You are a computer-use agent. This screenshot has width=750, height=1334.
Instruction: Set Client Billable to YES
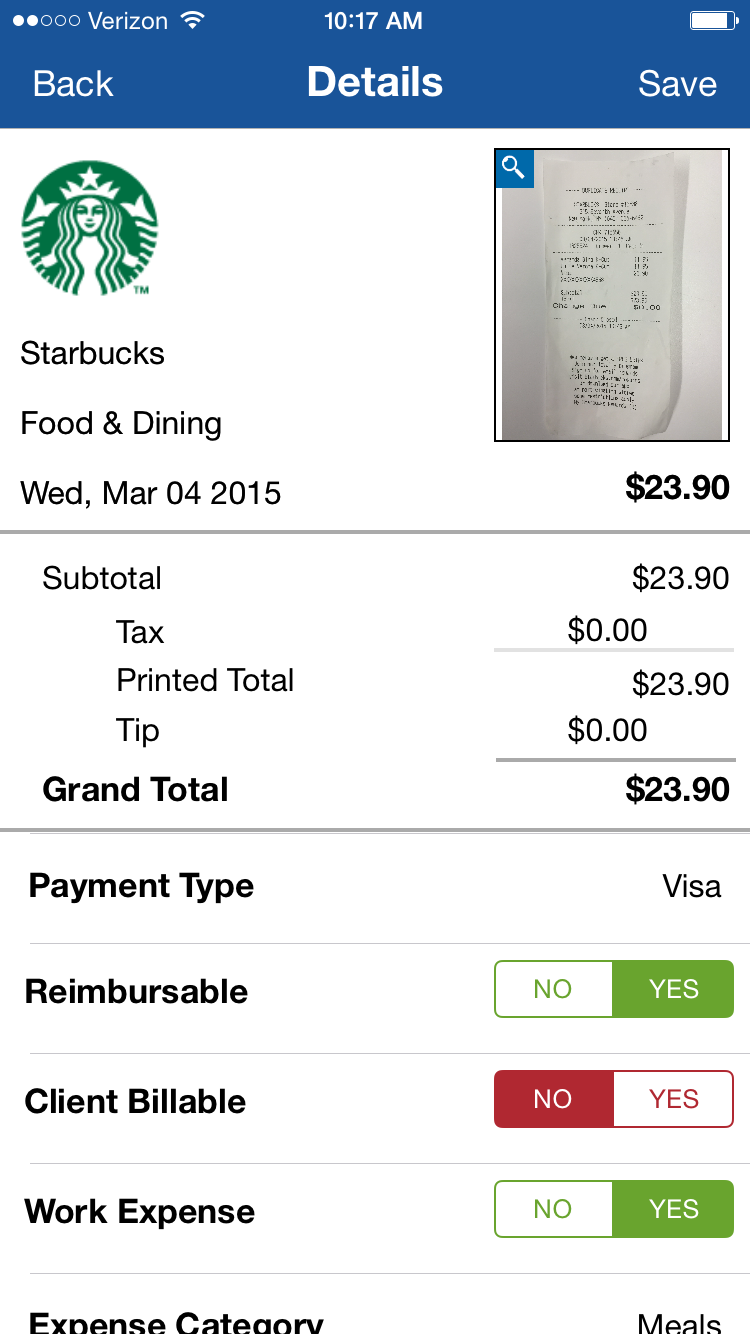(x=673, y=1099)
